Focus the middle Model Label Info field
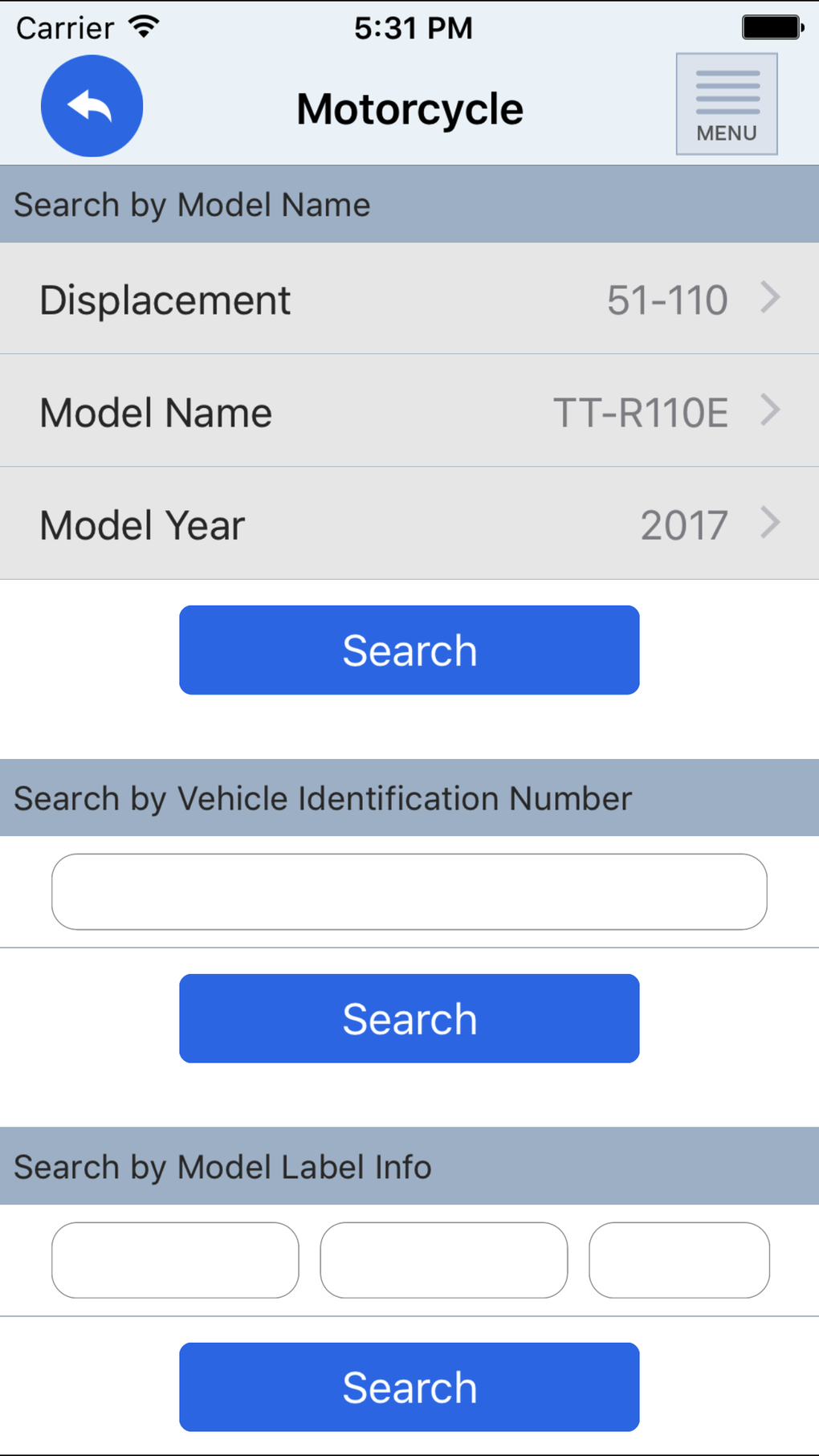The width and height of the screenshot is (819, 1456). (x=444, y=1260)
